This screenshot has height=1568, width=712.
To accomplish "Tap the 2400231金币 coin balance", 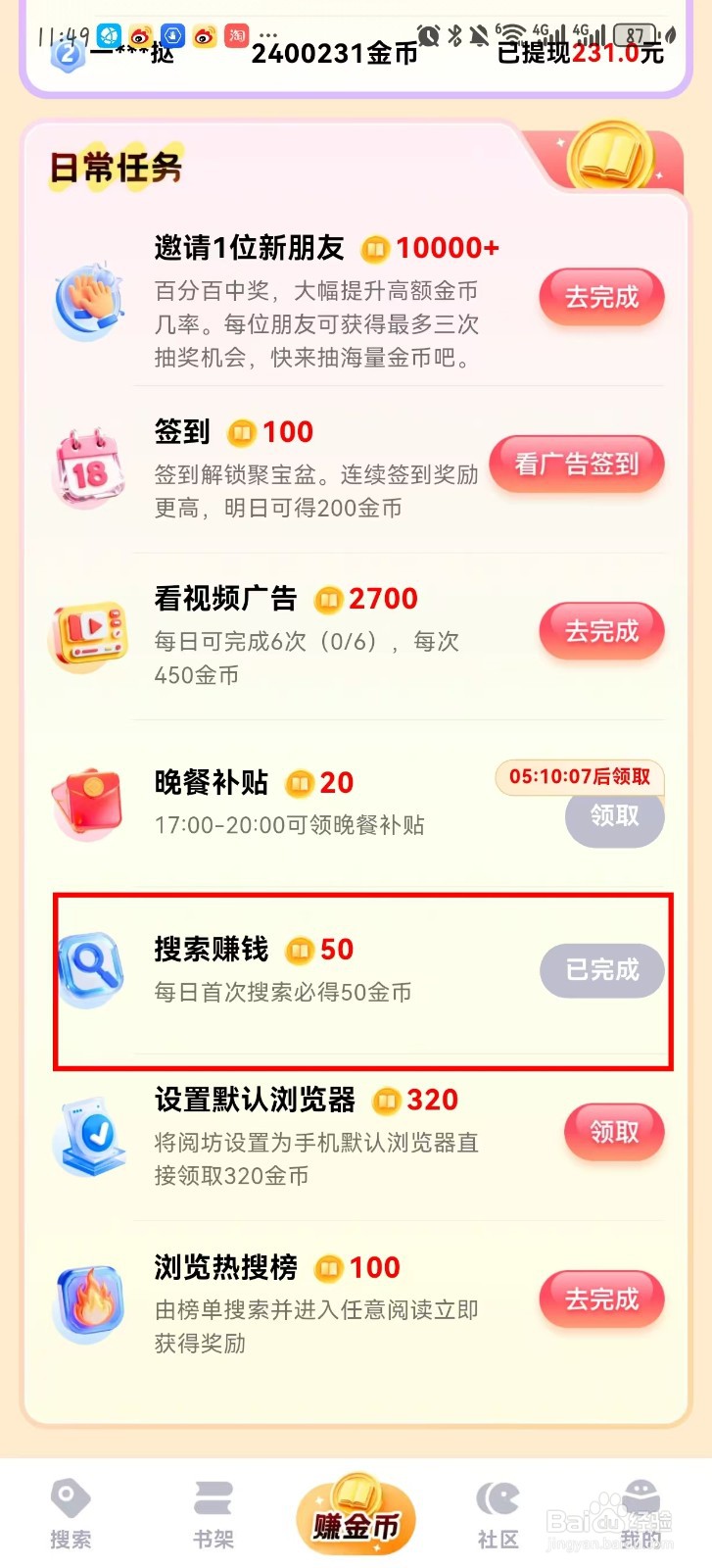I will pyautogui.click(x=339, y=54).
